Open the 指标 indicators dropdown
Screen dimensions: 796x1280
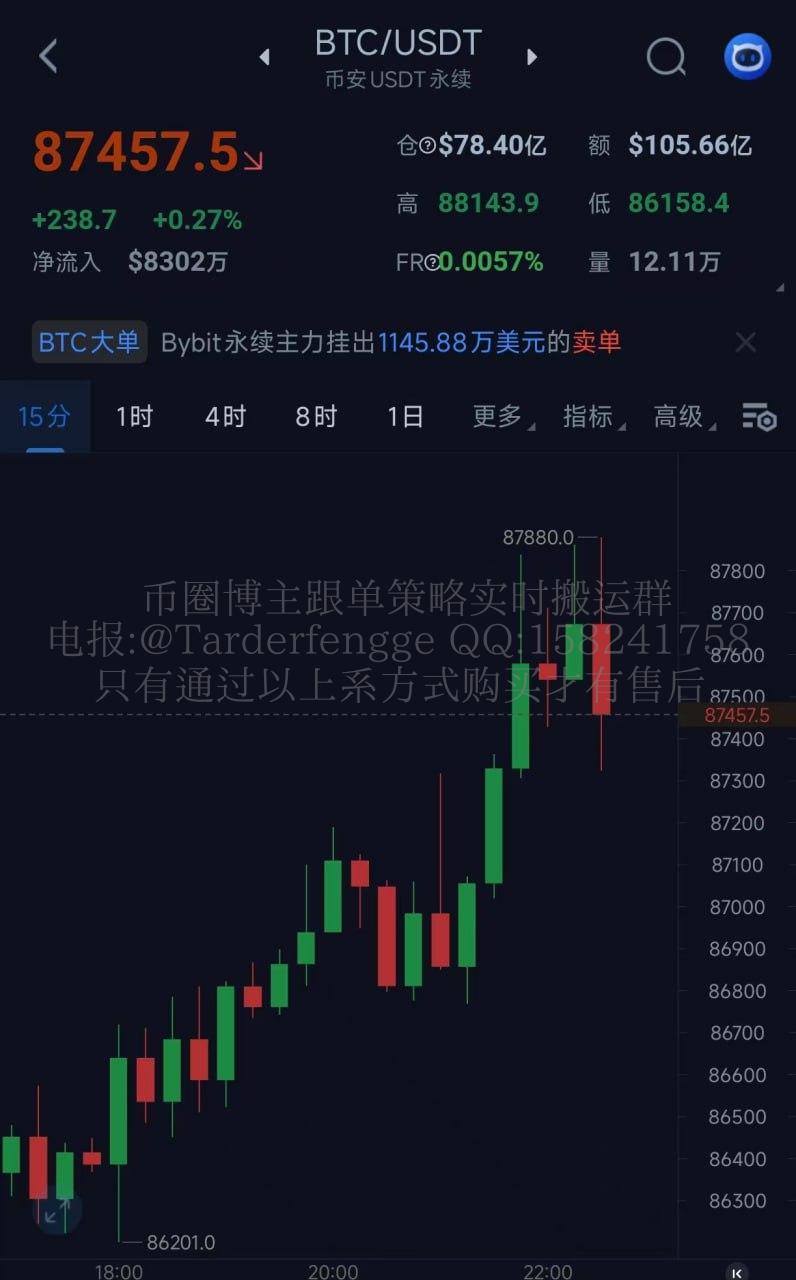590,416
